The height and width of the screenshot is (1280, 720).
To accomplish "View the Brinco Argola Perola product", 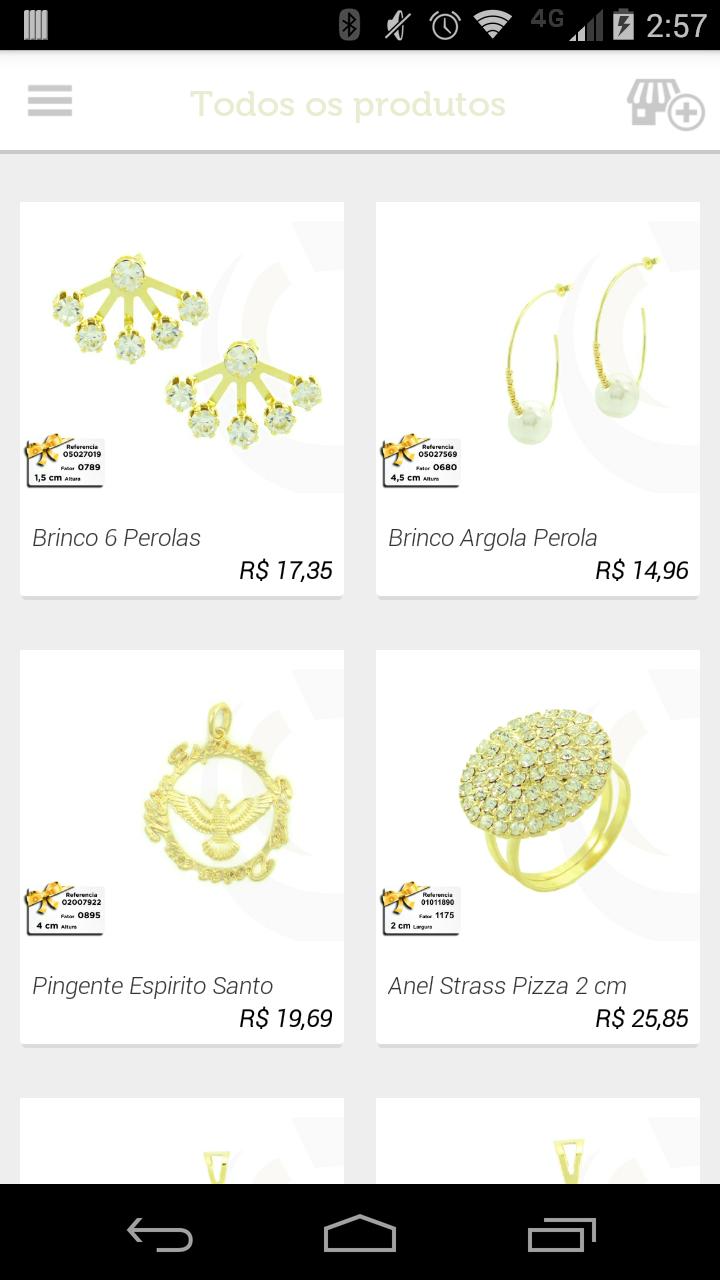I will [x=538, y=400].
